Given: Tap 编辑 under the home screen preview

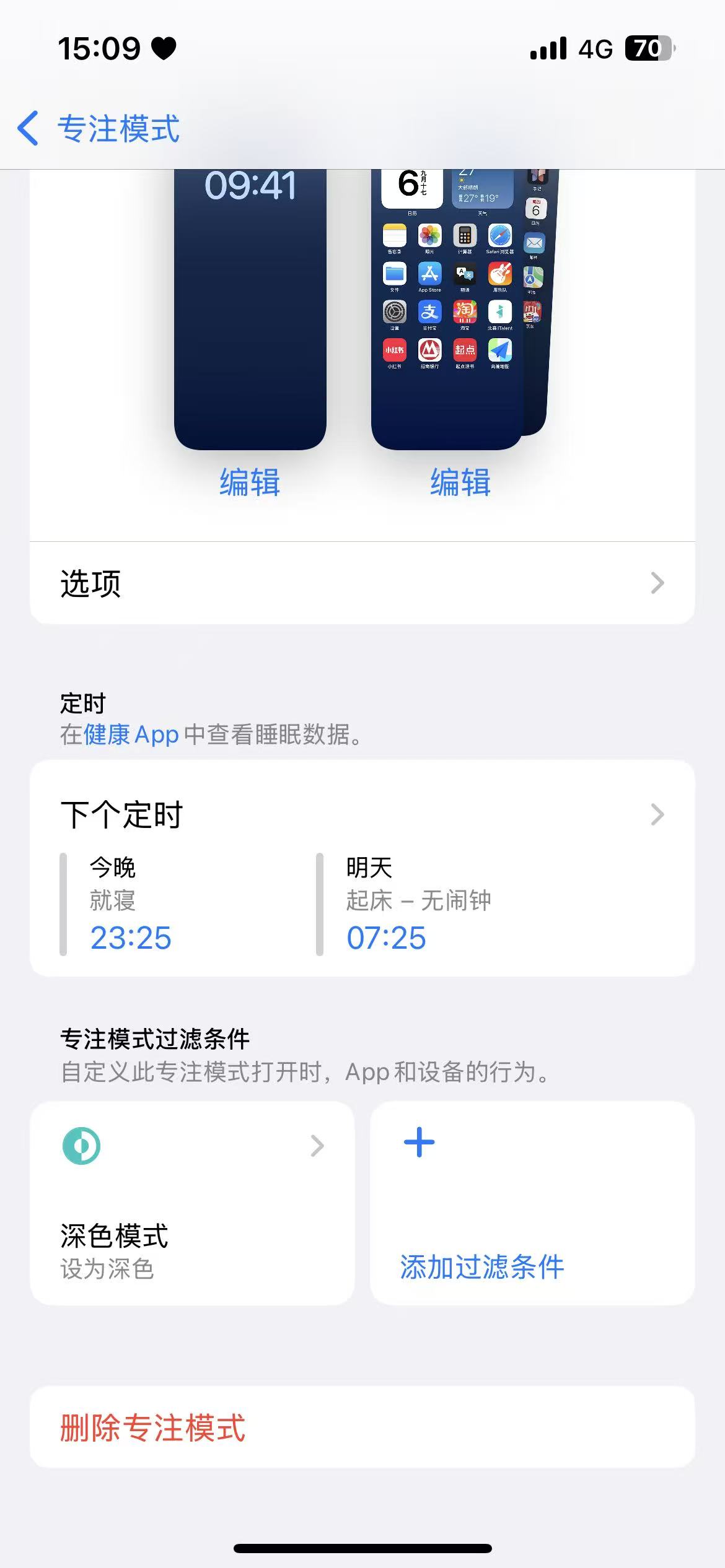Looking at the screenshot, I should pos(460,482).
